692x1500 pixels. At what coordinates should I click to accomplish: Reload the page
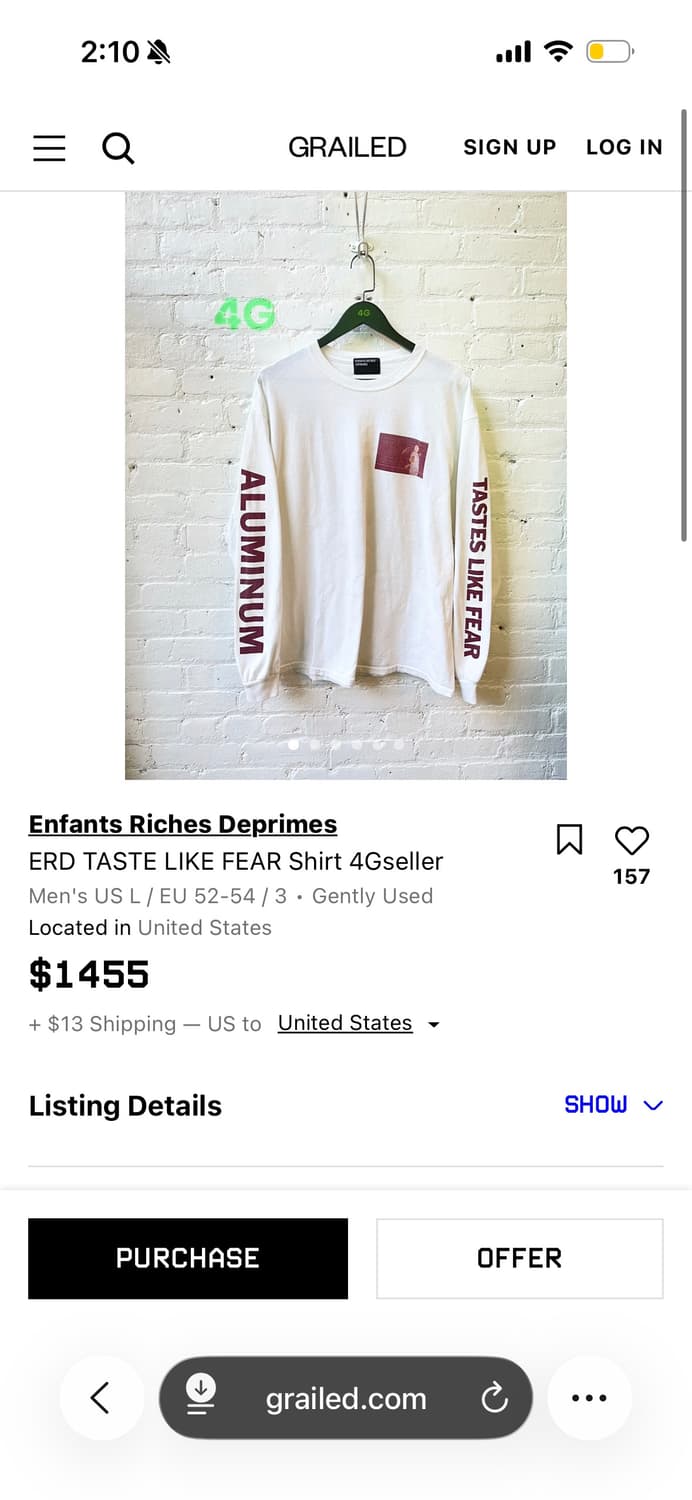(x=494, y=1398)
